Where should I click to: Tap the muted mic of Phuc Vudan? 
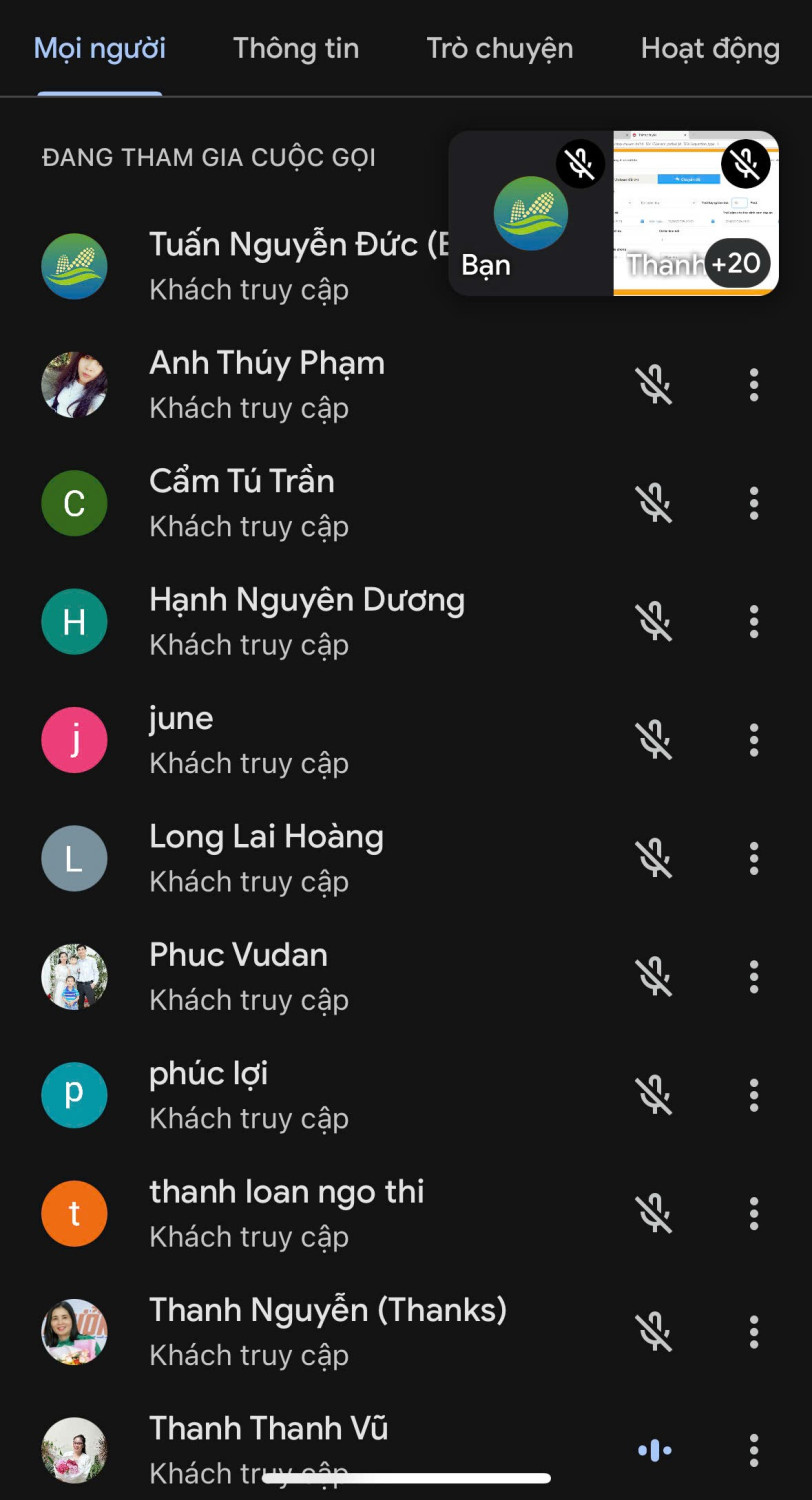pyautogui.click(x=654, y=977)
